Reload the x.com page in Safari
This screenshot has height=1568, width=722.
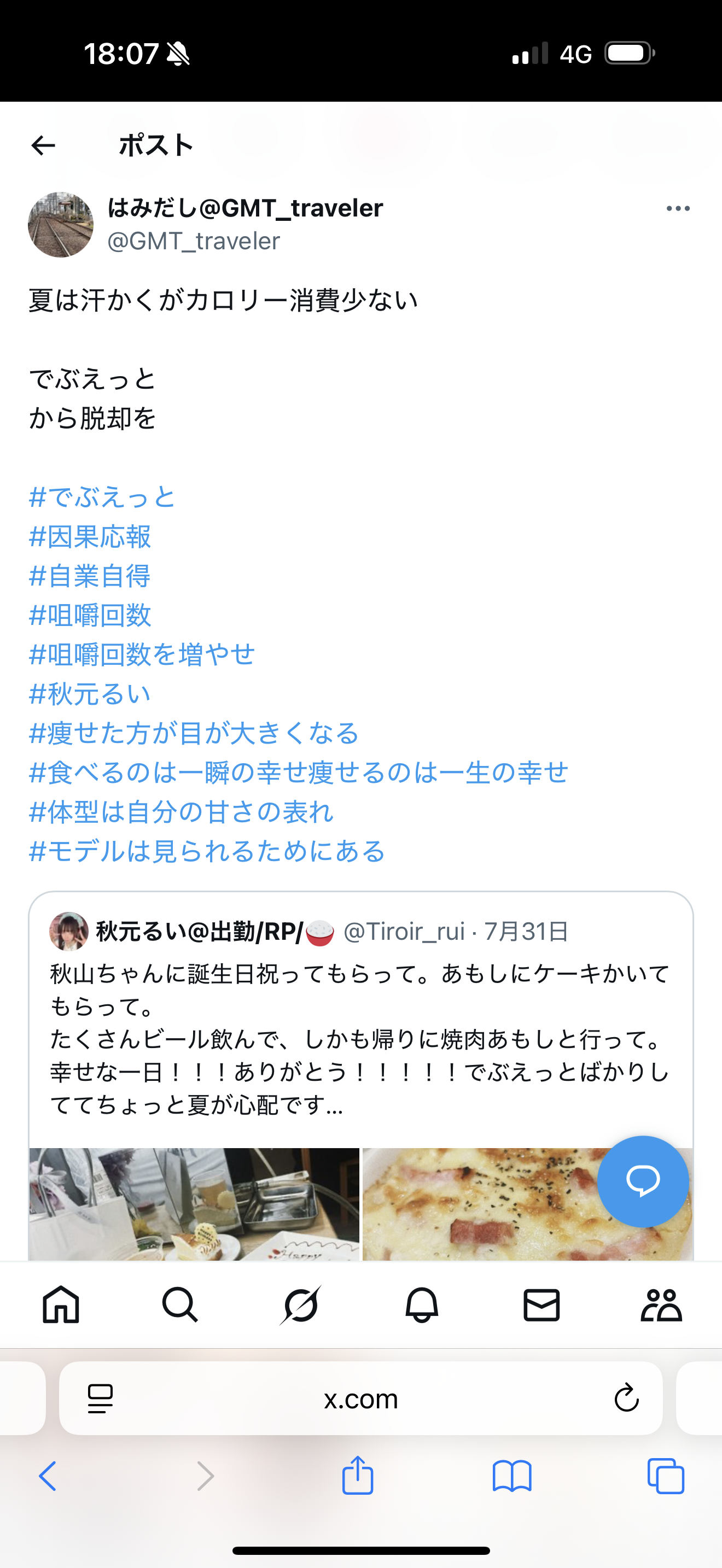tap(626, 1398)
